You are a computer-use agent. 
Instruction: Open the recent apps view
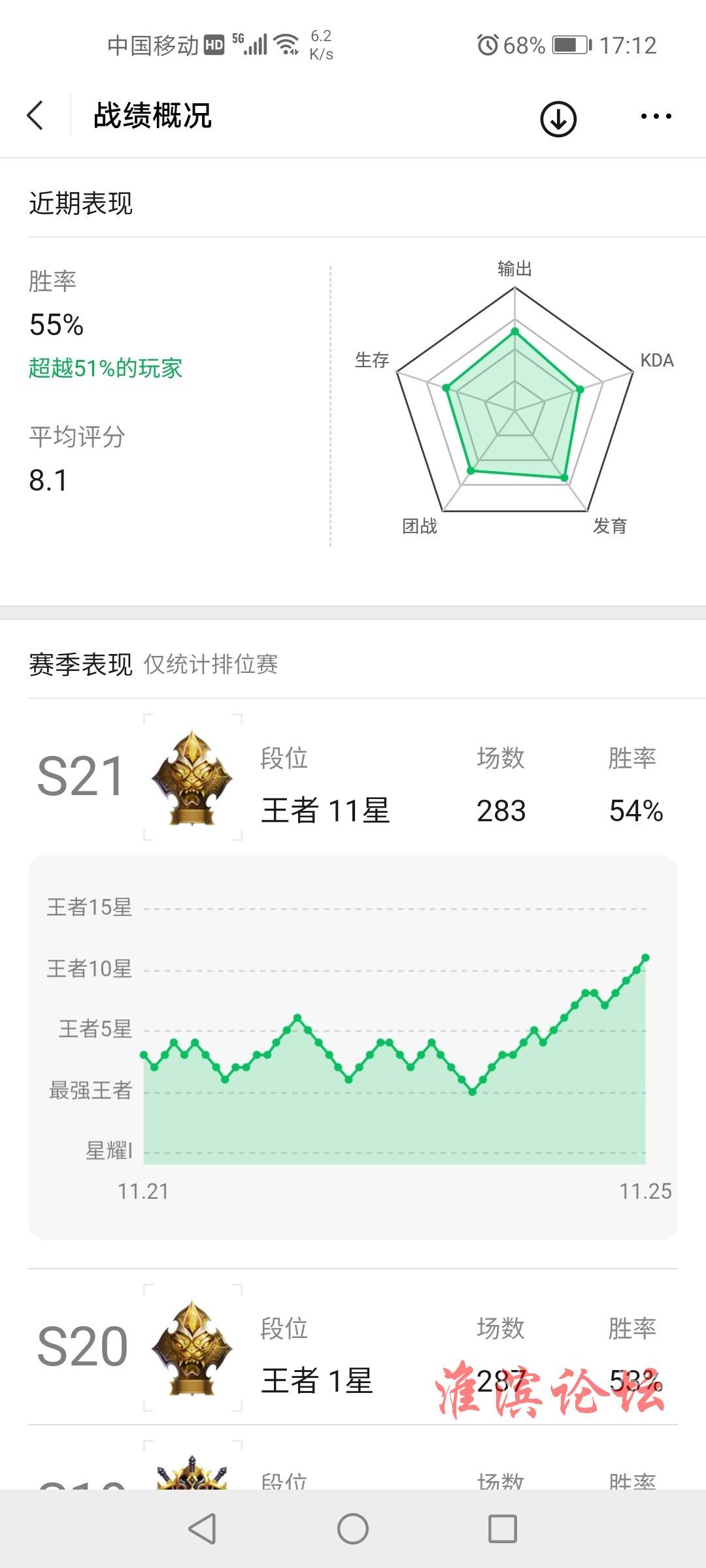click(x=503, y=1529)
